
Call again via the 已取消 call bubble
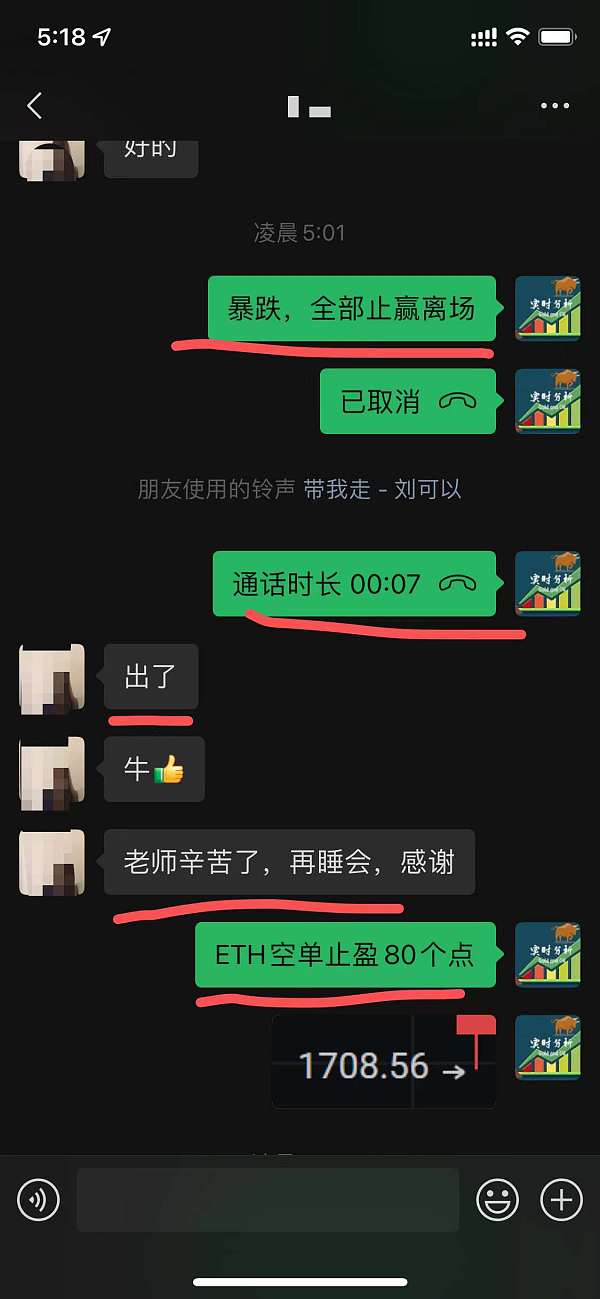click(407, 401)
